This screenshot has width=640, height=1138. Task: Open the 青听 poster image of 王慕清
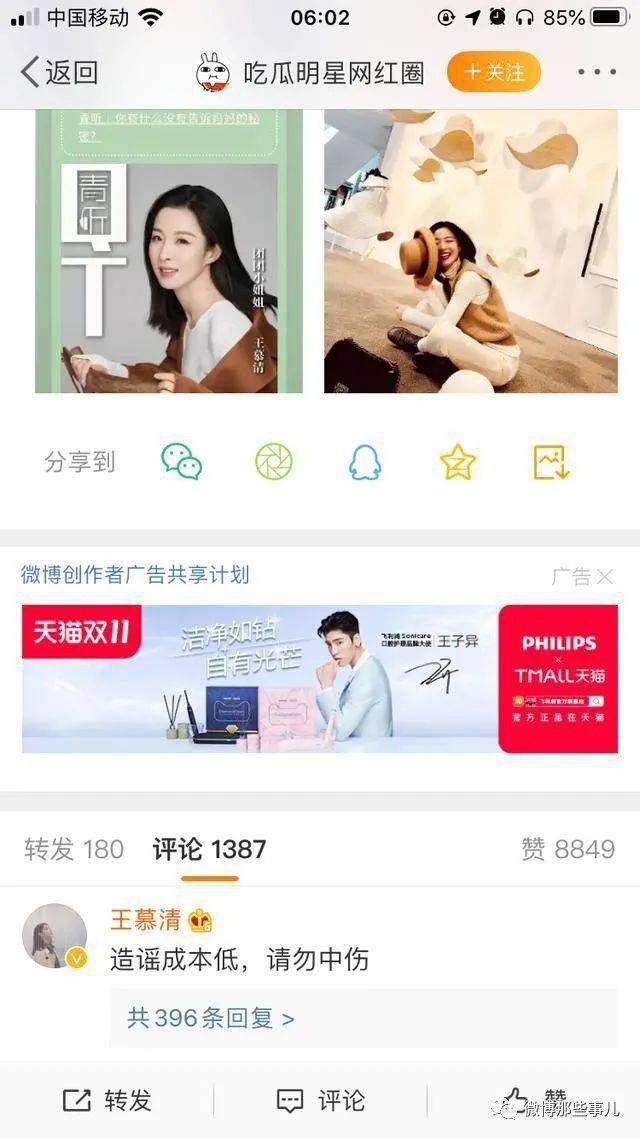tap(169, 252)
